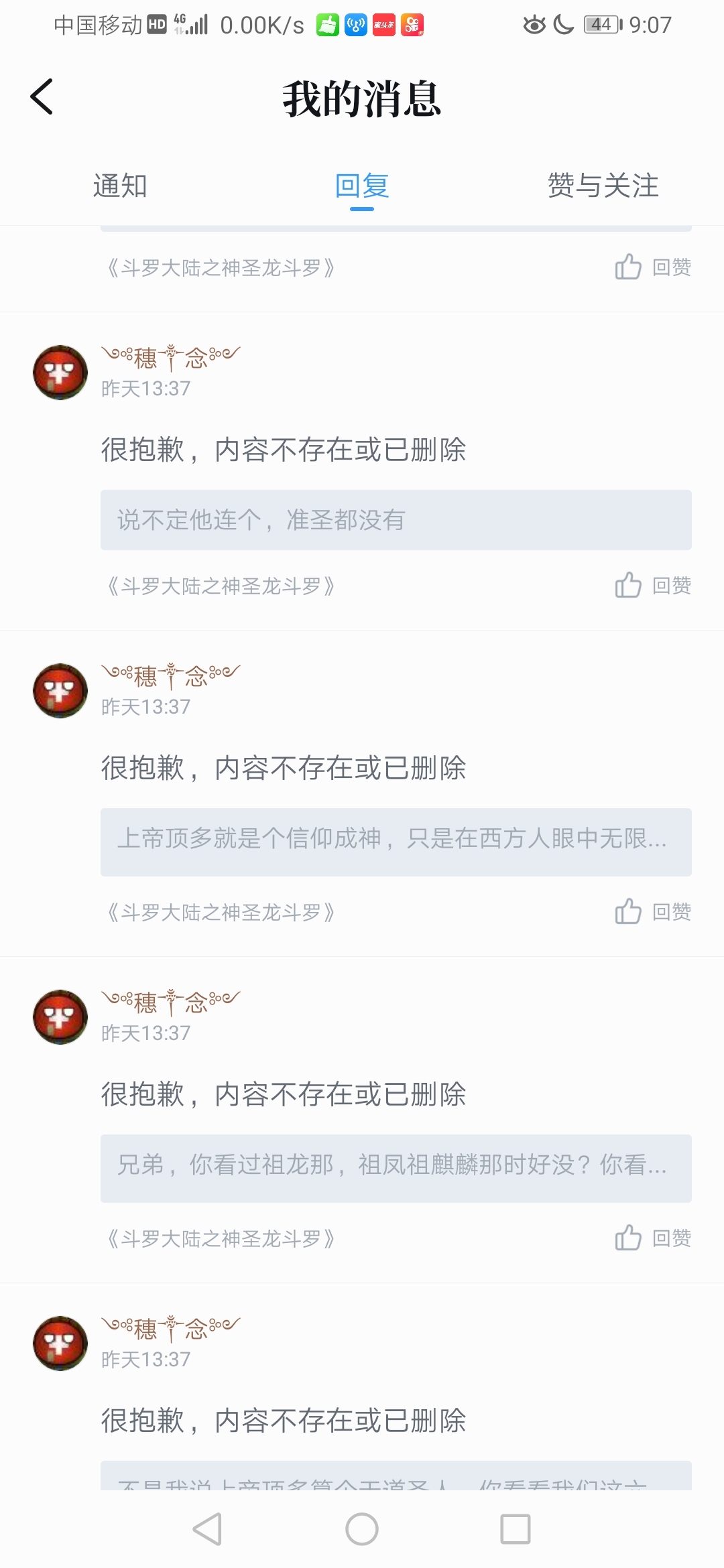Screen dimensions: 724x1568
Task: Go back from 我的消息 page
Action: pos(42,97)
